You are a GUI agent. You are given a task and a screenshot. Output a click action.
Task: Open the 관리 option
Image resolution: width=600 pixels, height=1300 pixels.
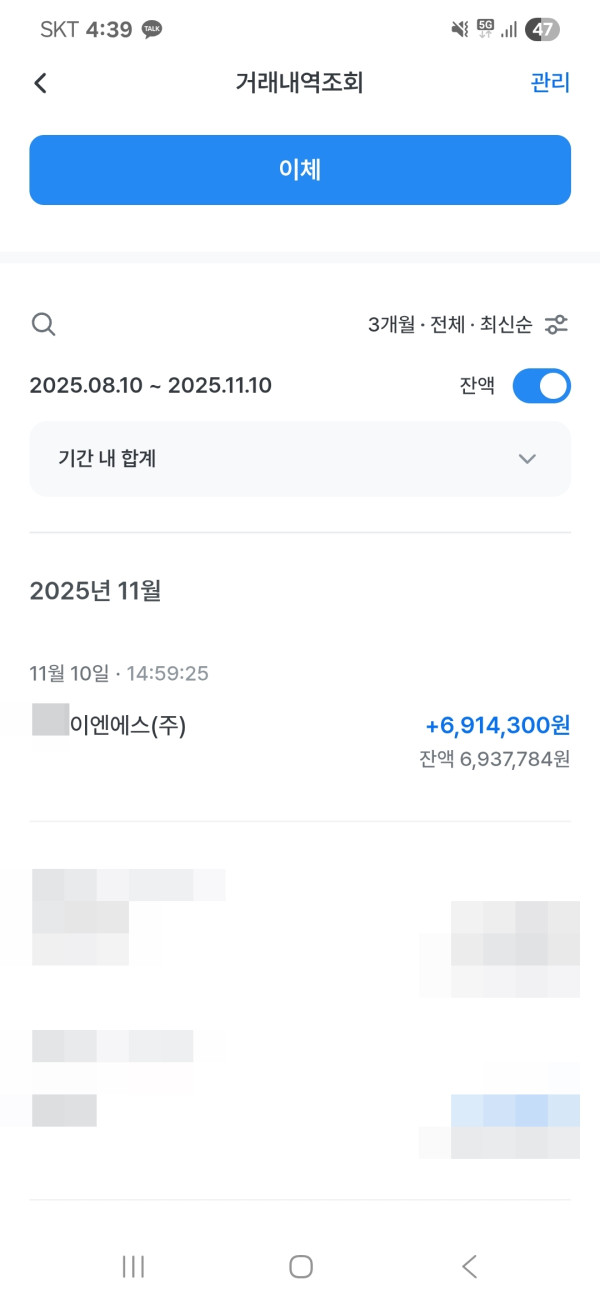[x=549, y=83]
